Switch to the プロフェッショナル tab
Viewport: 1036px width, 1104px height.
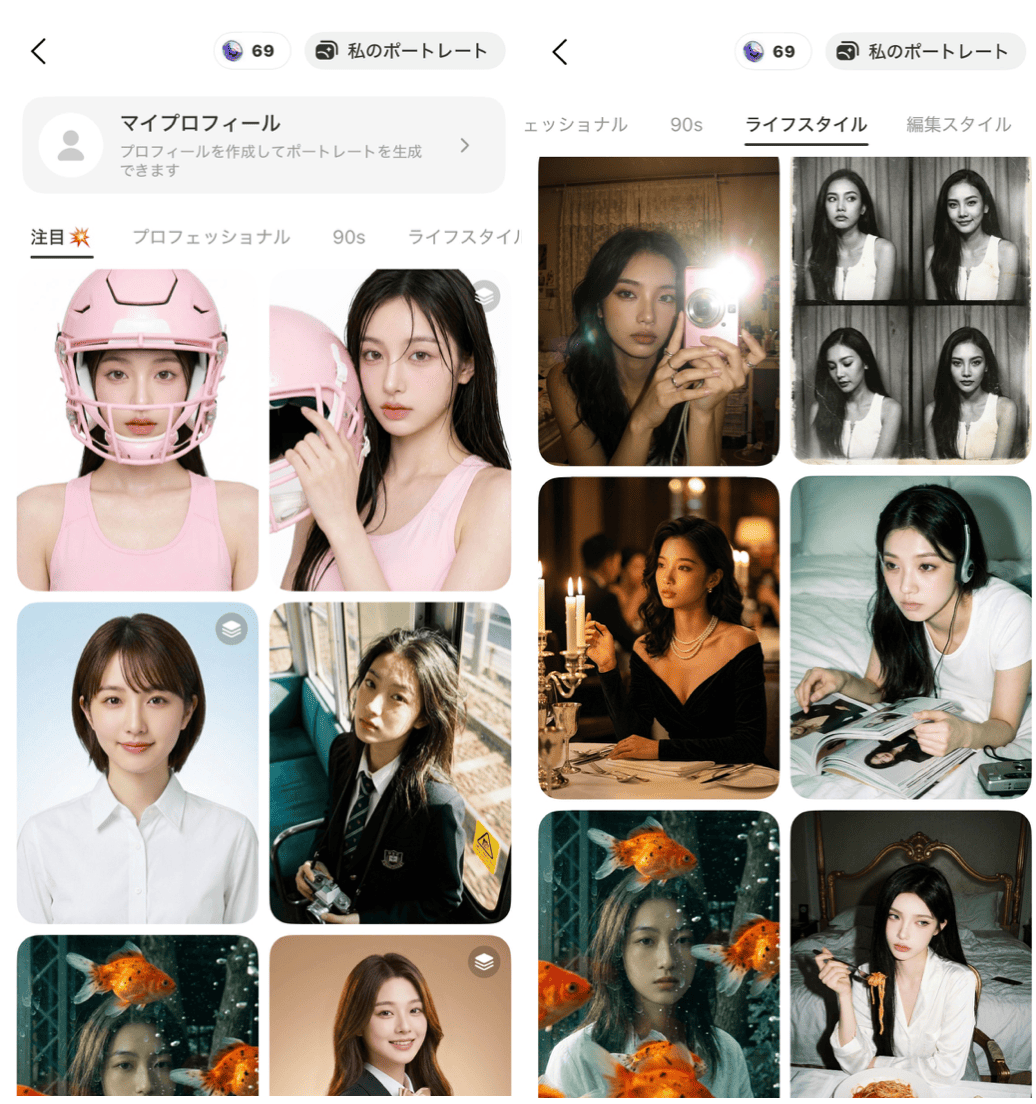click(x=211, y=237)
